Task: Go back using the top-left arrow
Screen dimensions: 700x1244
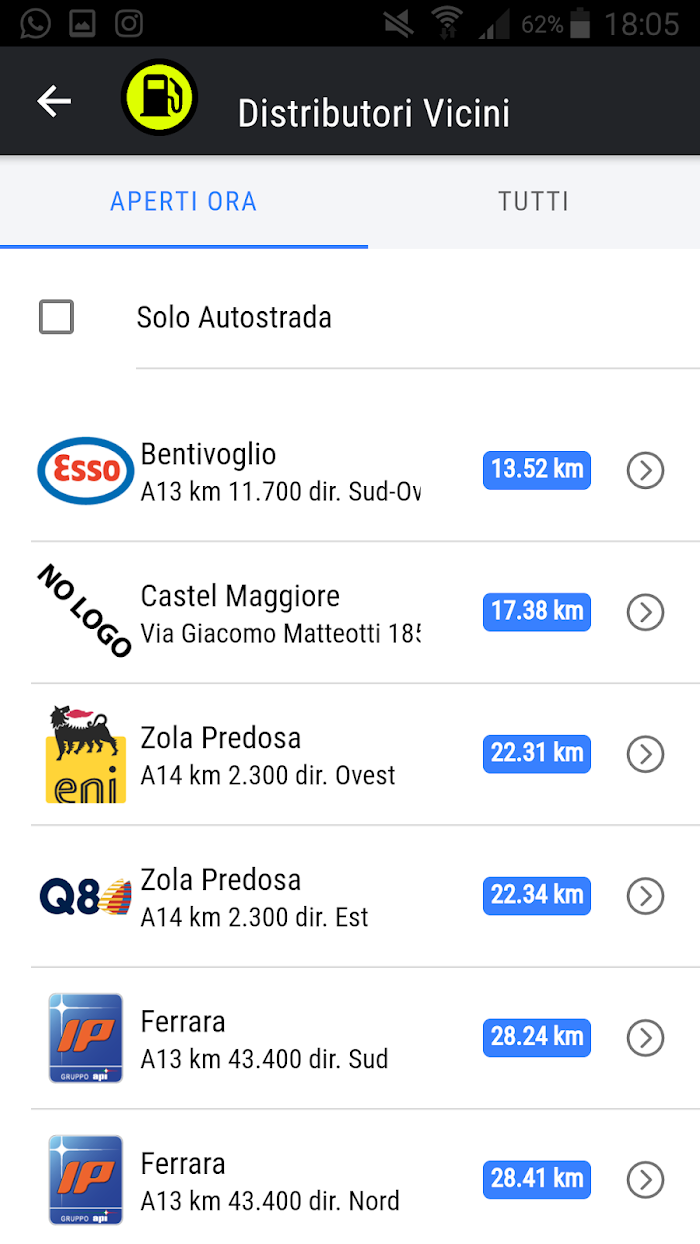Action: (54, 101)
